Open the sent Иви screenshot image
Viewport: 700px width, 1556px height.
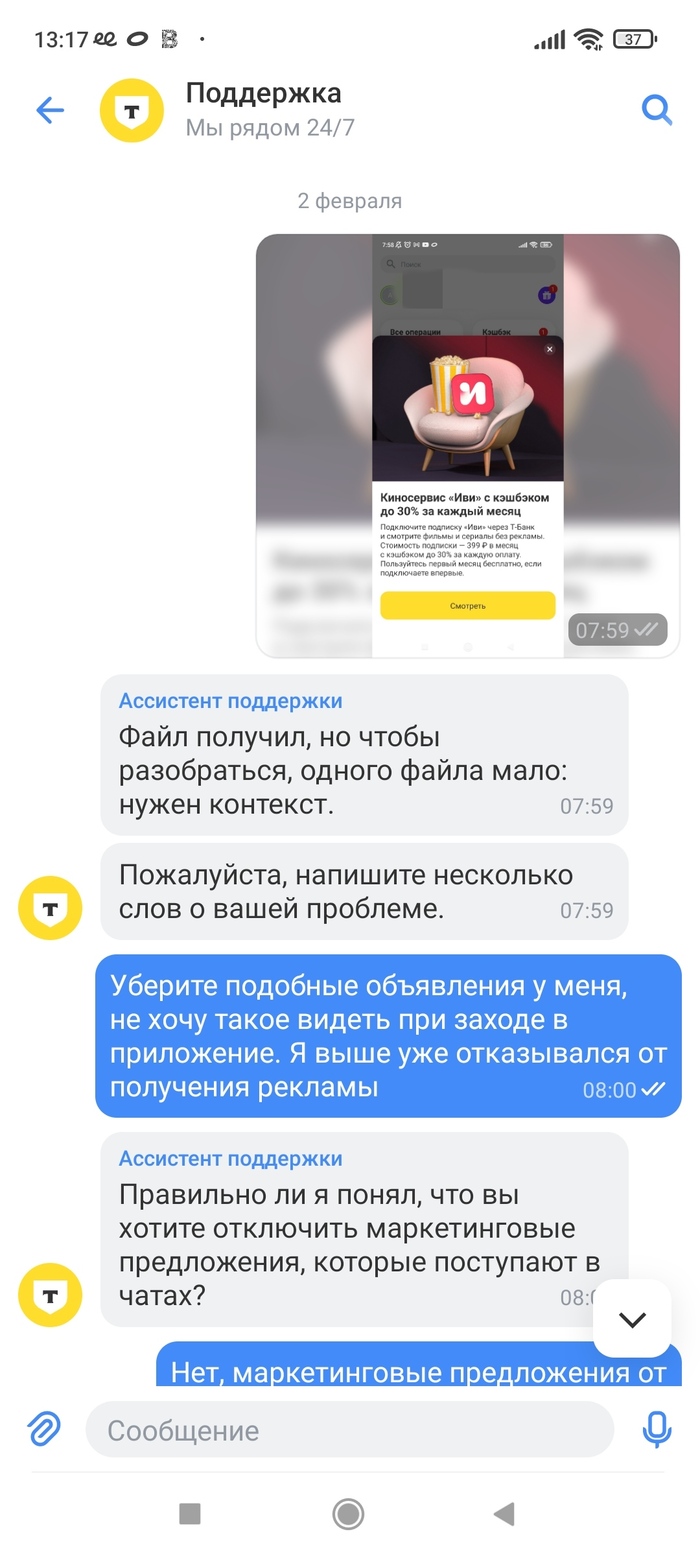[467, 445]
